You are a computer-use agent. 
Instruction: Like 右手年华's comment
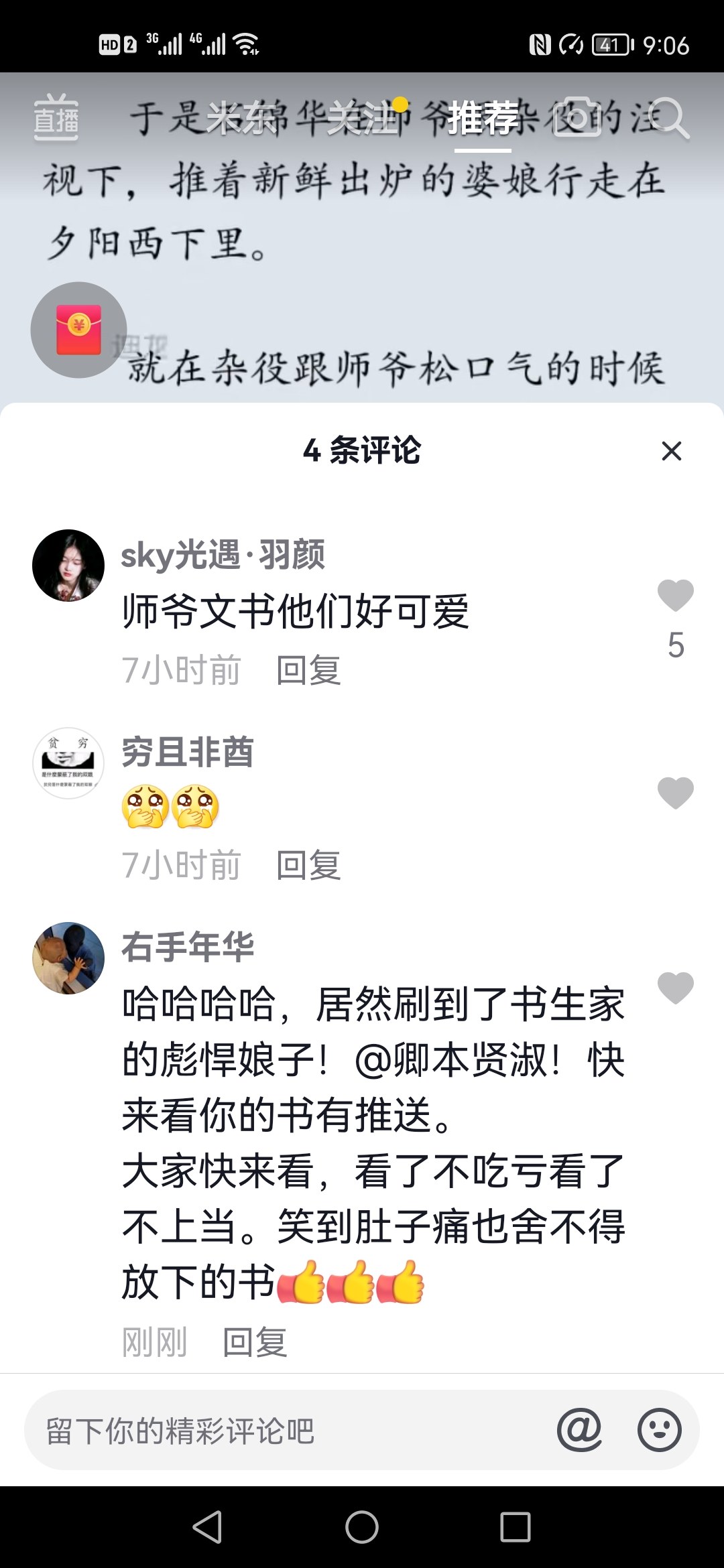[x=675, y=988]
